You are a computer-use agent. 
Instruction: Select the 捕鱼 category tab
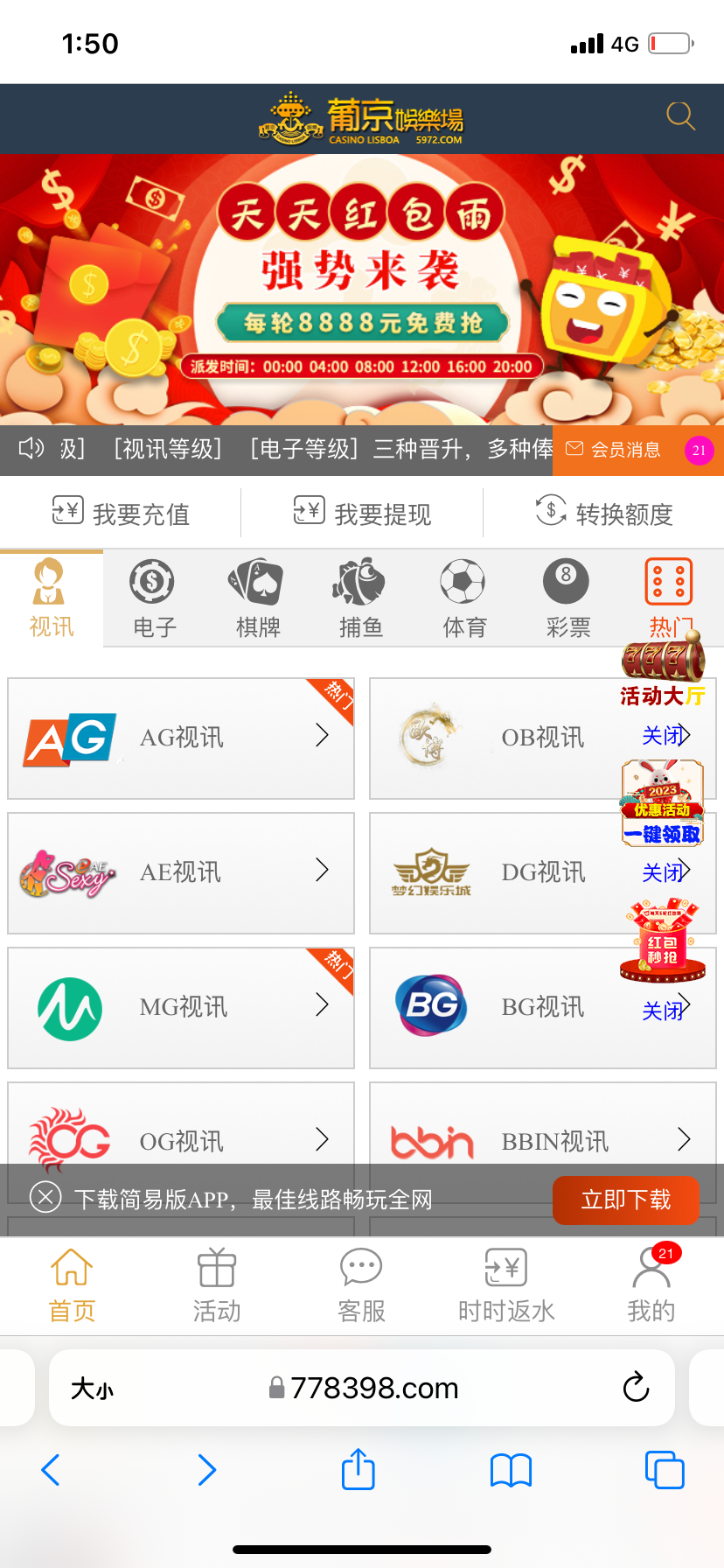(x=361, y=598)
